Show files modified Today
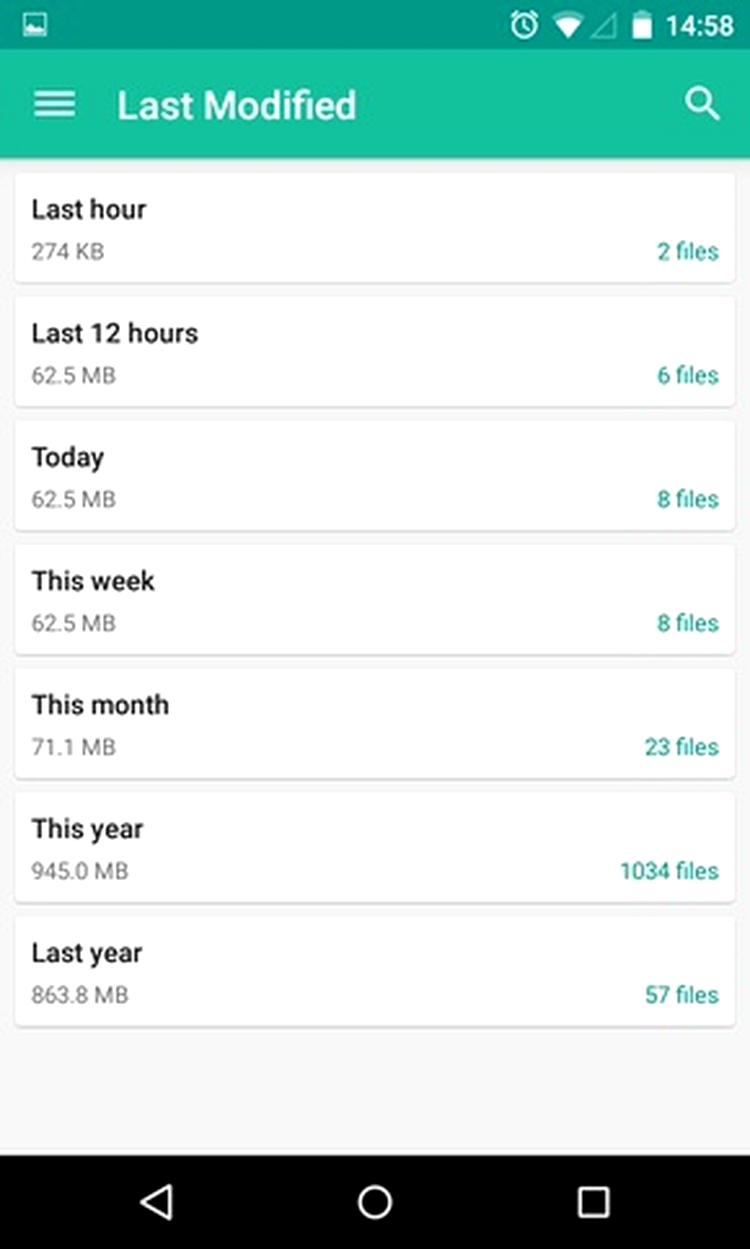Screen dimensions: 750x1249 tap(375, 477)
